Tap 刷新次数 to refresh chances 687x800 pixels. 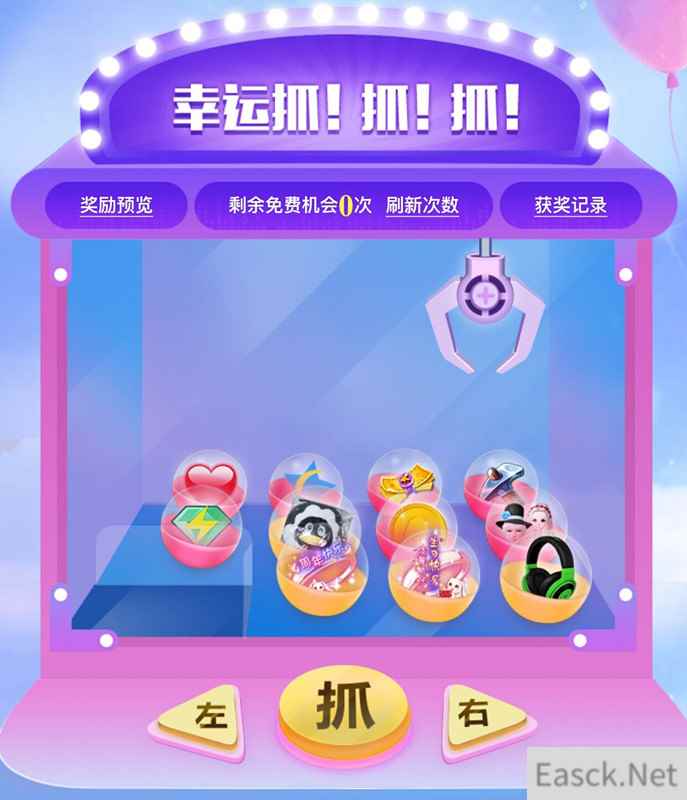422,206
